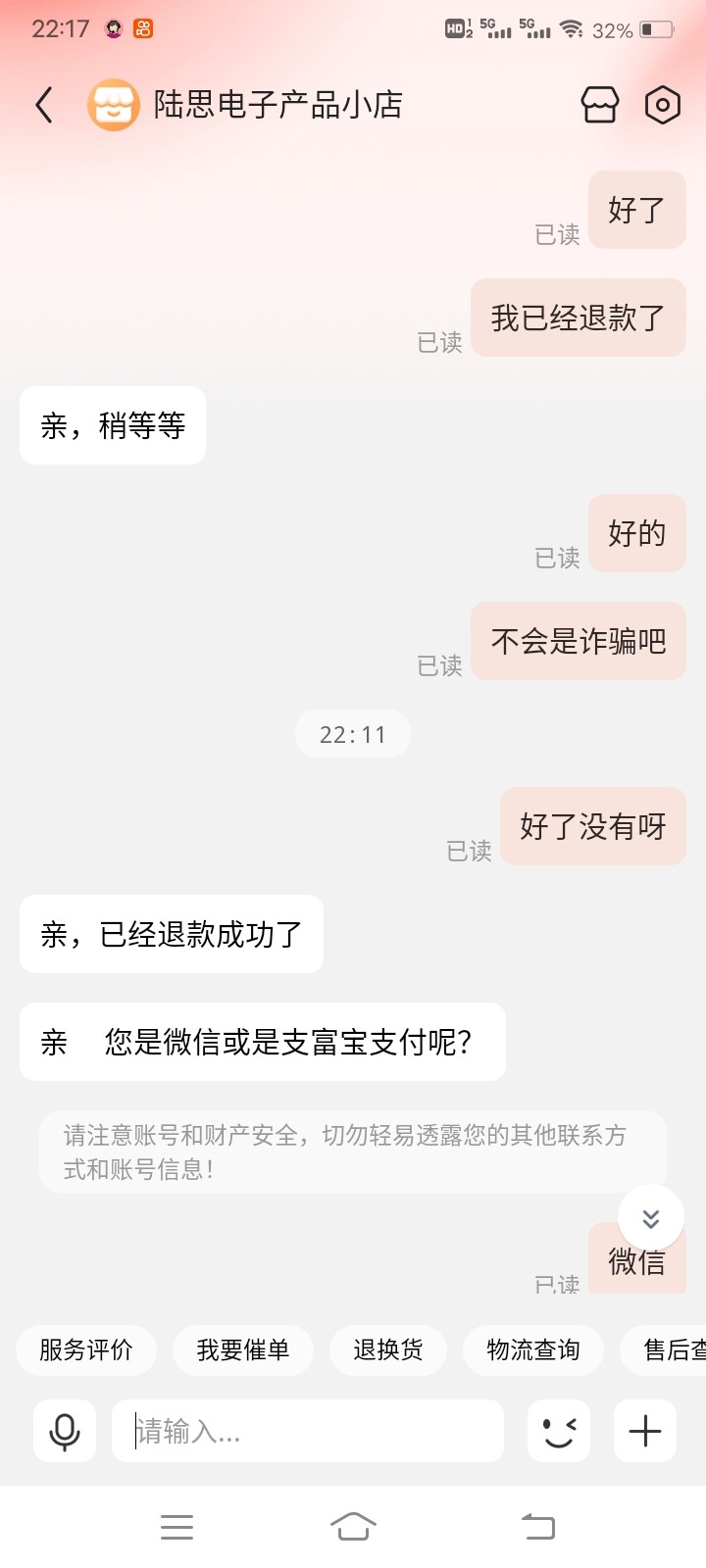Screen dimensions: 706x1568
Task: Tap the Android home navigation button
Action: click(x=355, y=1525)
